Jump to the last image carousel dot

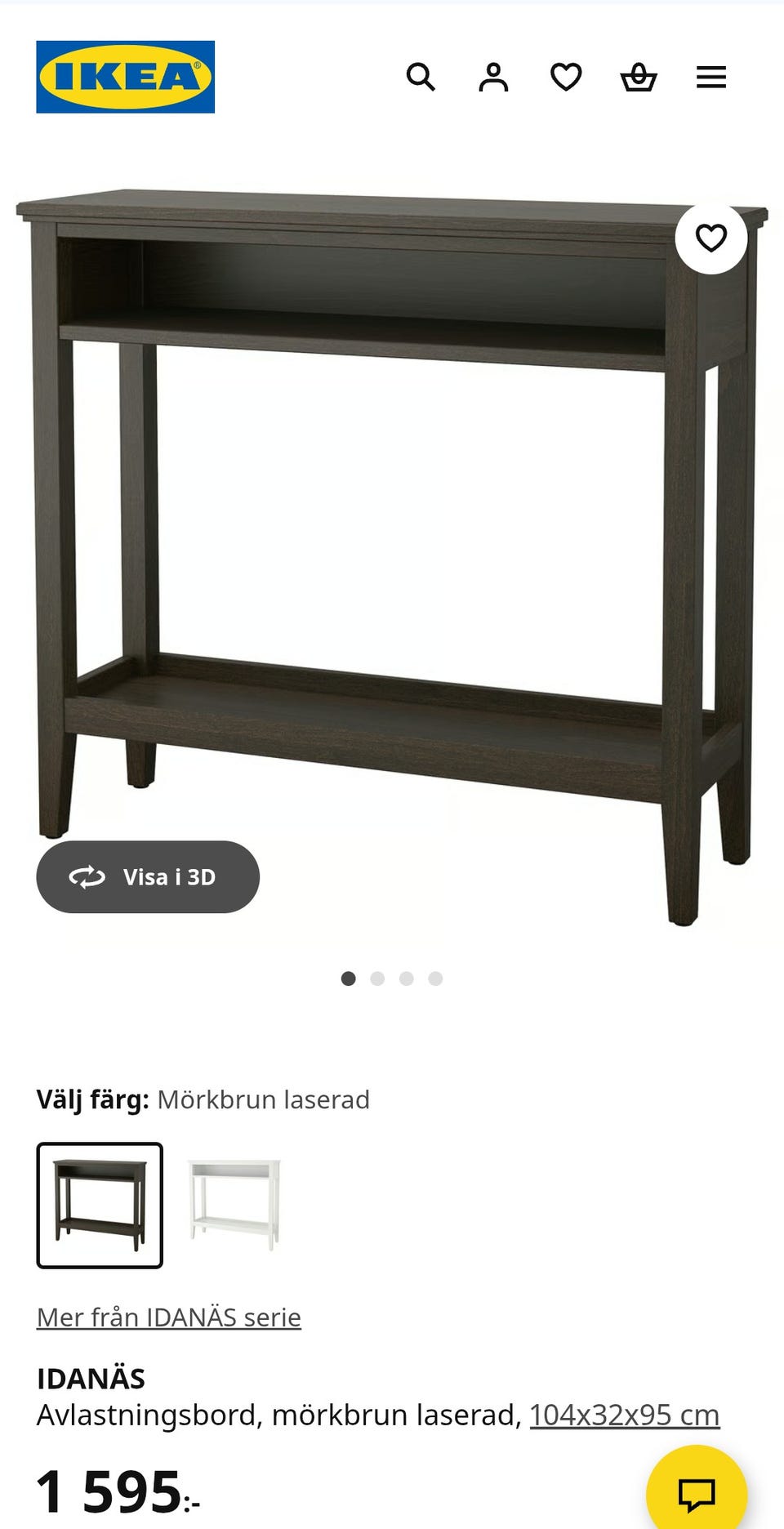point(434,976)
